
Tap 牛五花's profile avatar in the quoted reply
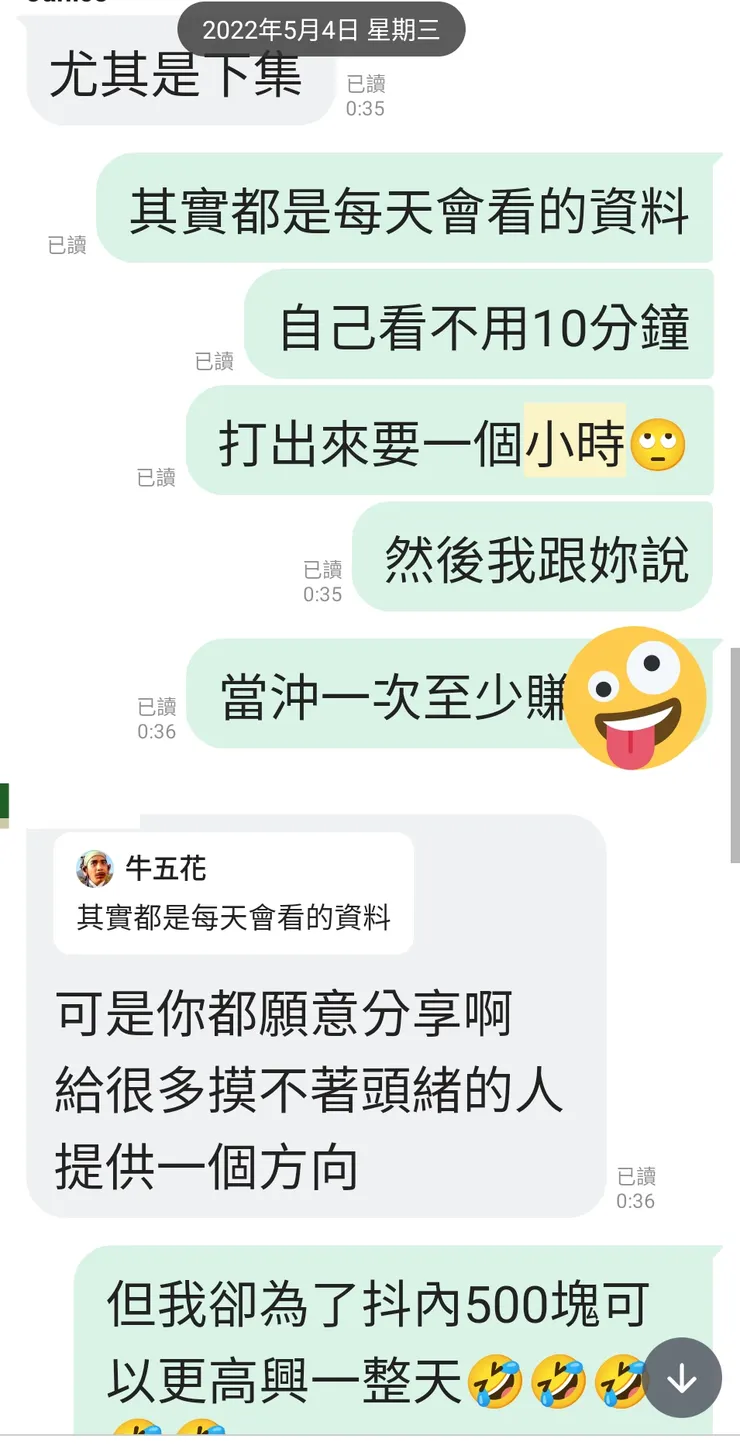click(94, 868)
